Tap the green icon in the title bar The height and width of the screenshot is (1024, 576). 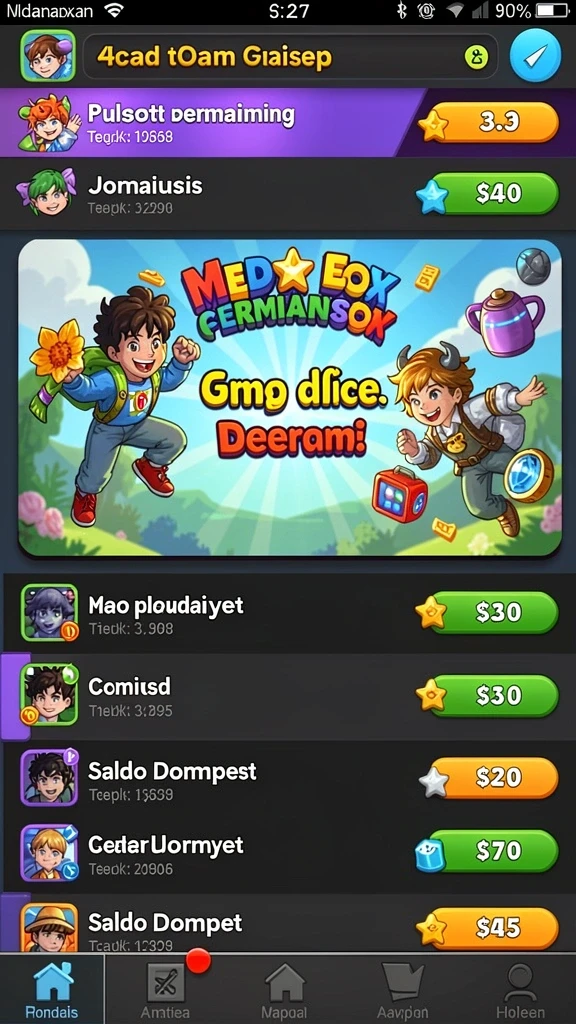point(477,57)
